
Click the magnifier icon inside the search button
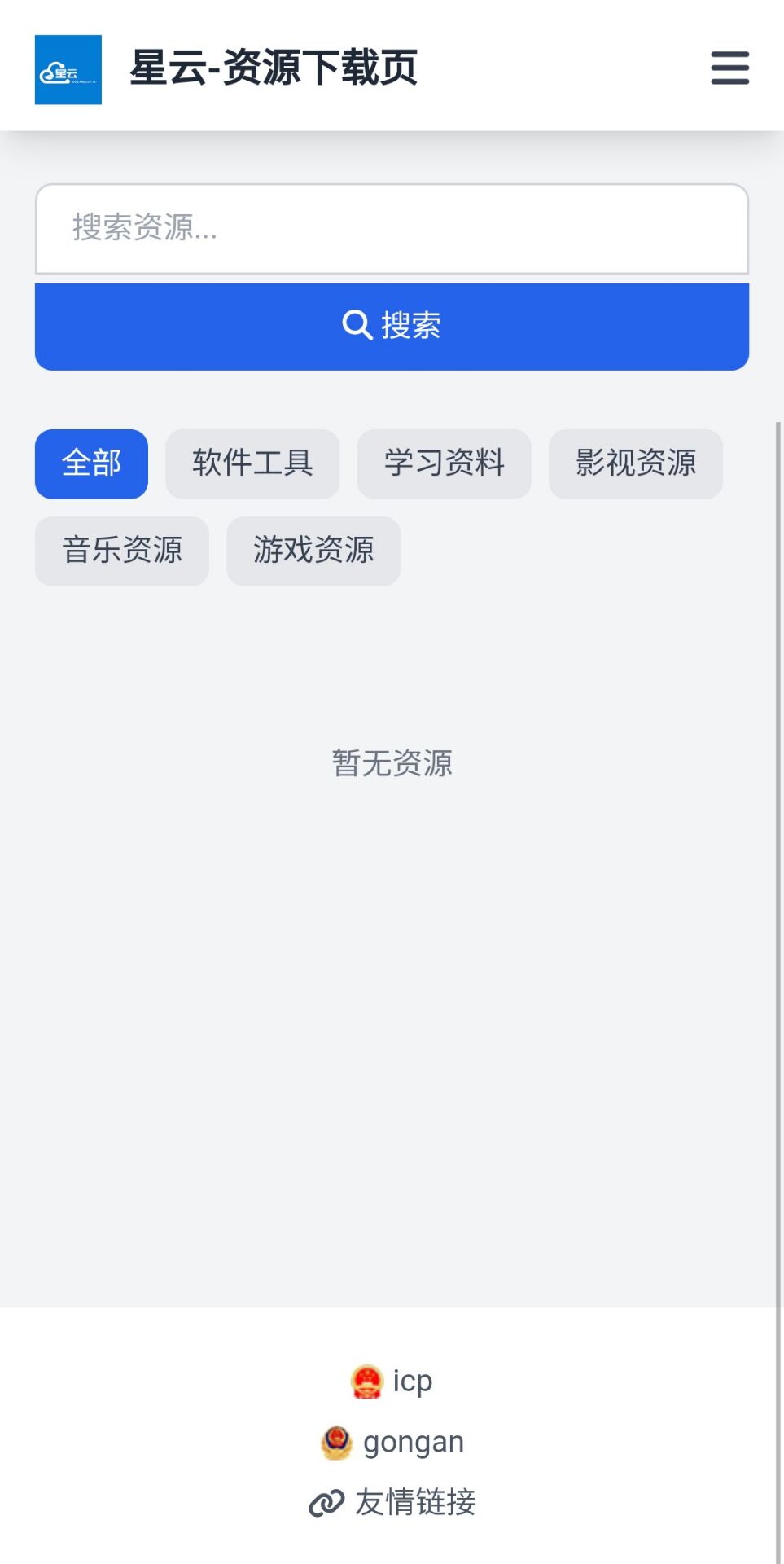click(x=356, y=324)
